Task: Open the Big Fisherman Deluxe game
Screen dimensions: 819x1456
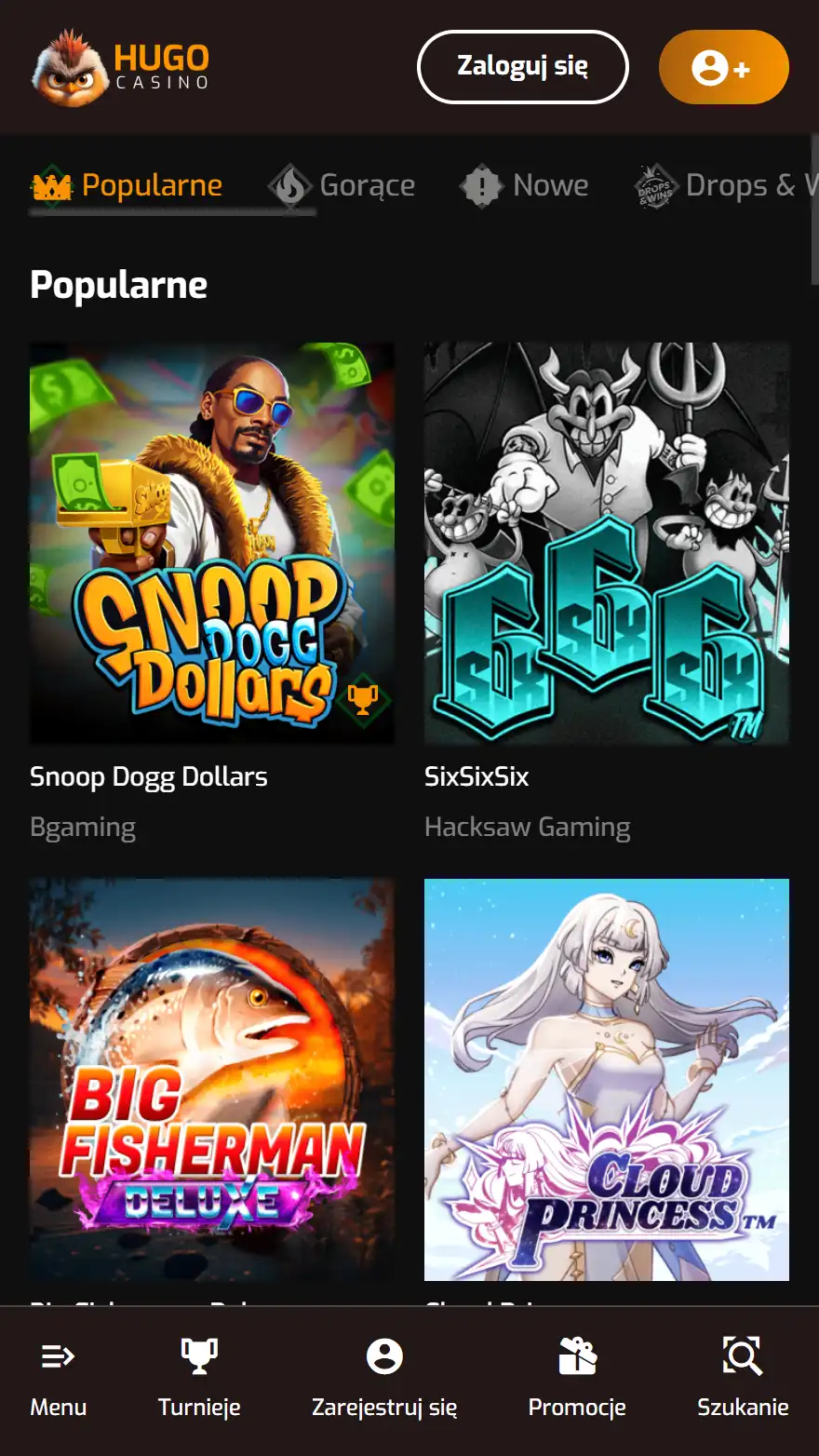Action: pos(212,1078)
